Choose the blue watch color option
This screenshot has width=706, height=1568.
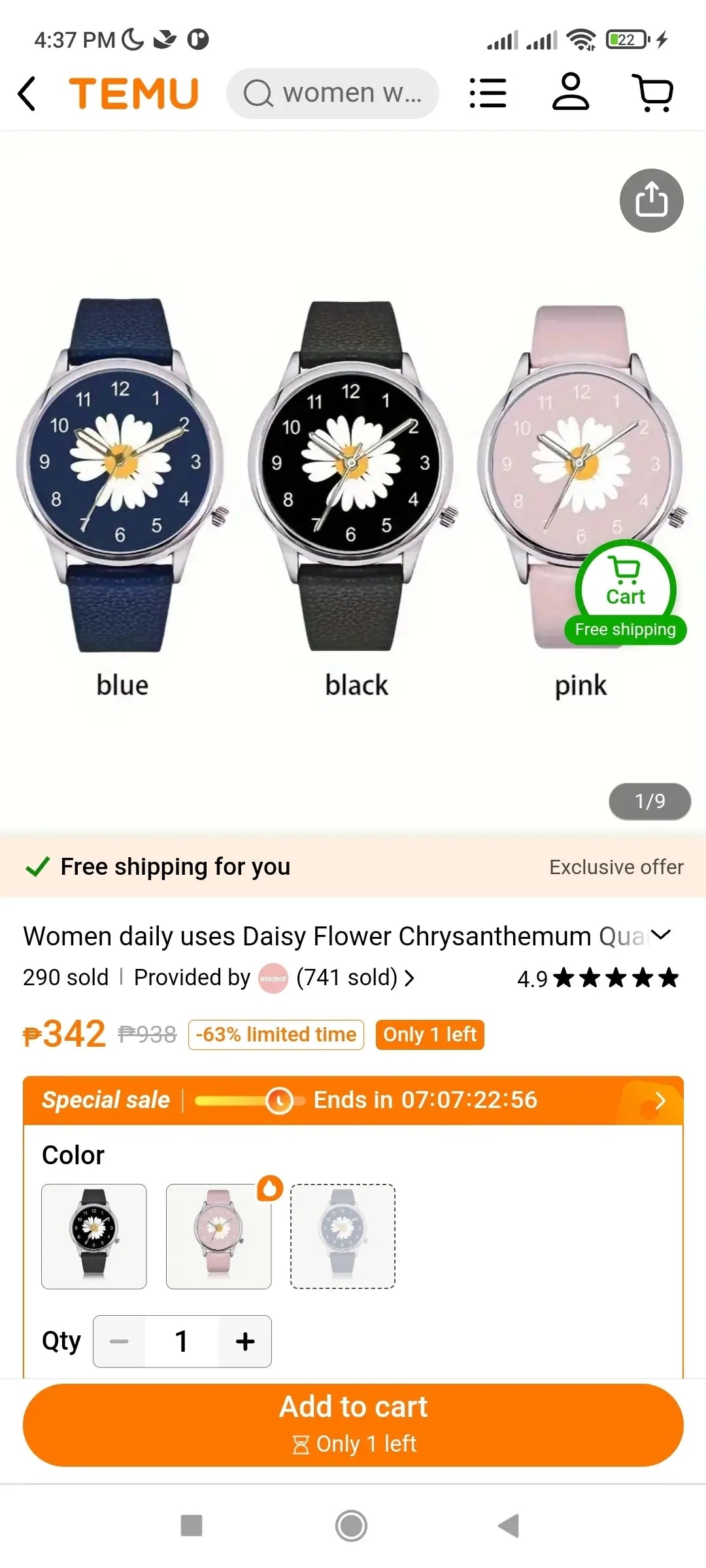tap(343, 1236)
